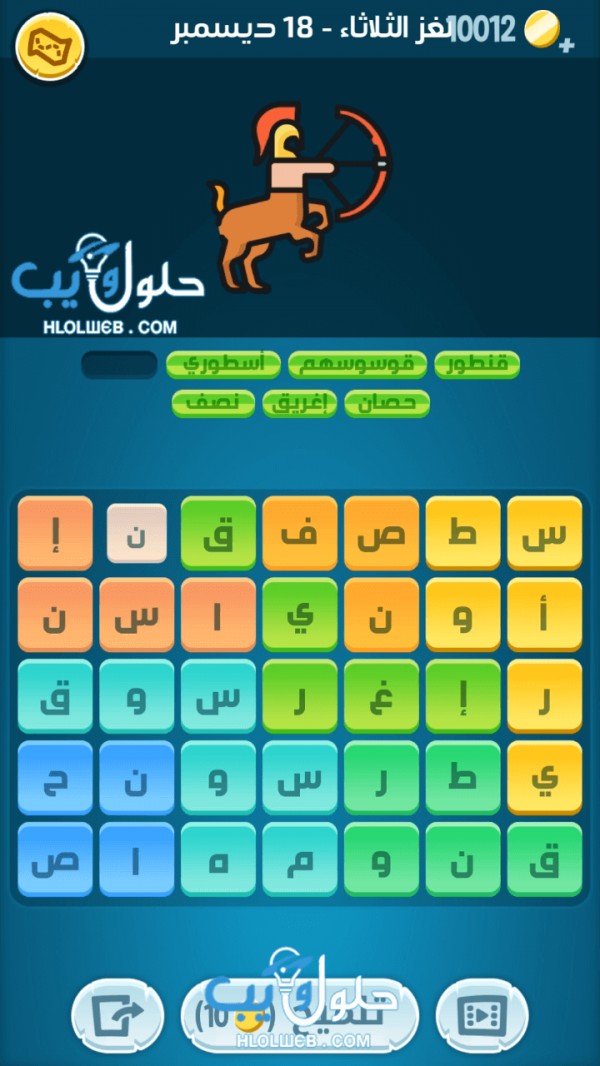Tap the غ letter tile
The image size is (600, 1066).
[381, 696]
